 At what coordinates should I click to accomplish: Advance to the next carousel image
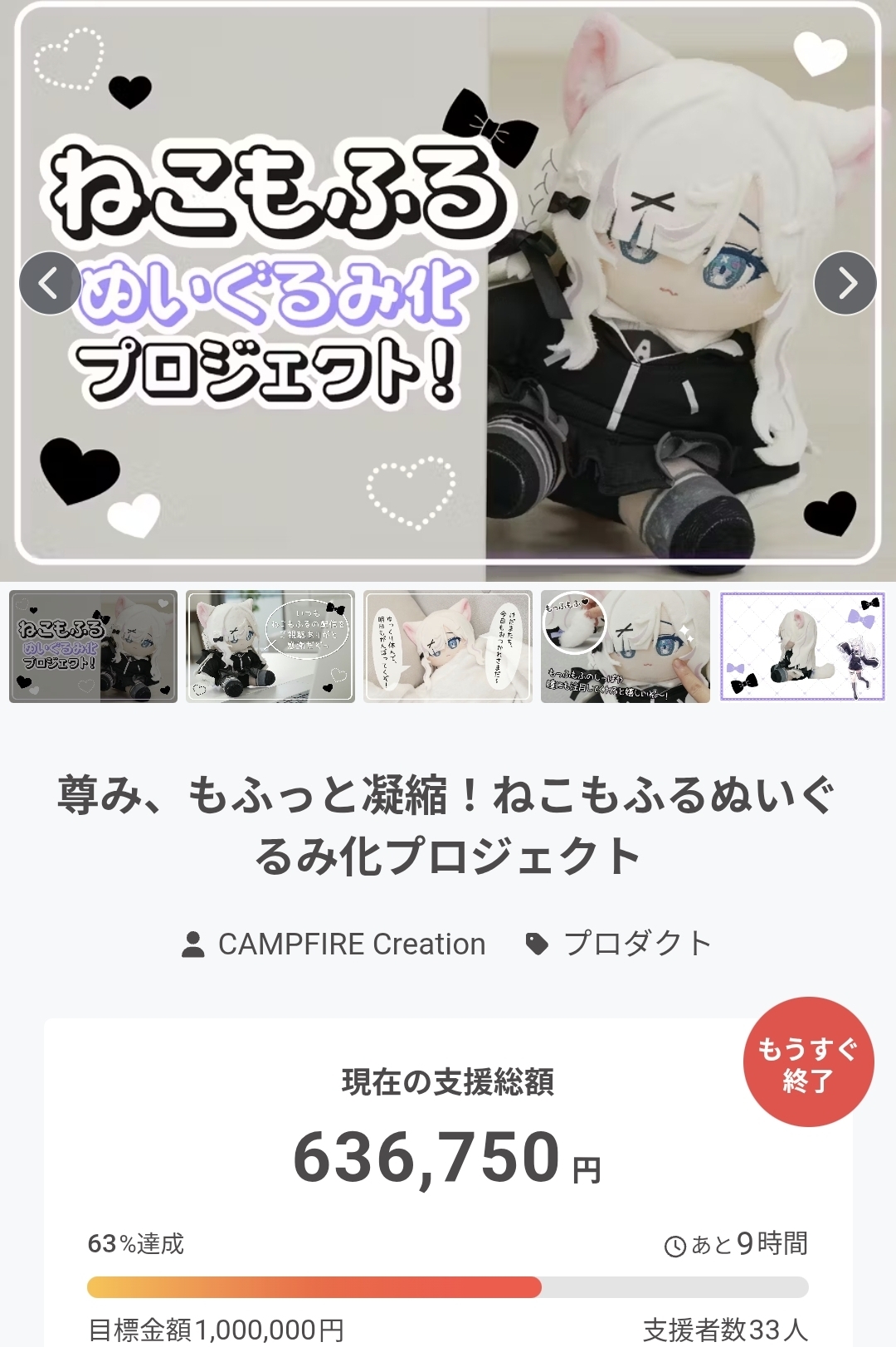click(845, 283)
